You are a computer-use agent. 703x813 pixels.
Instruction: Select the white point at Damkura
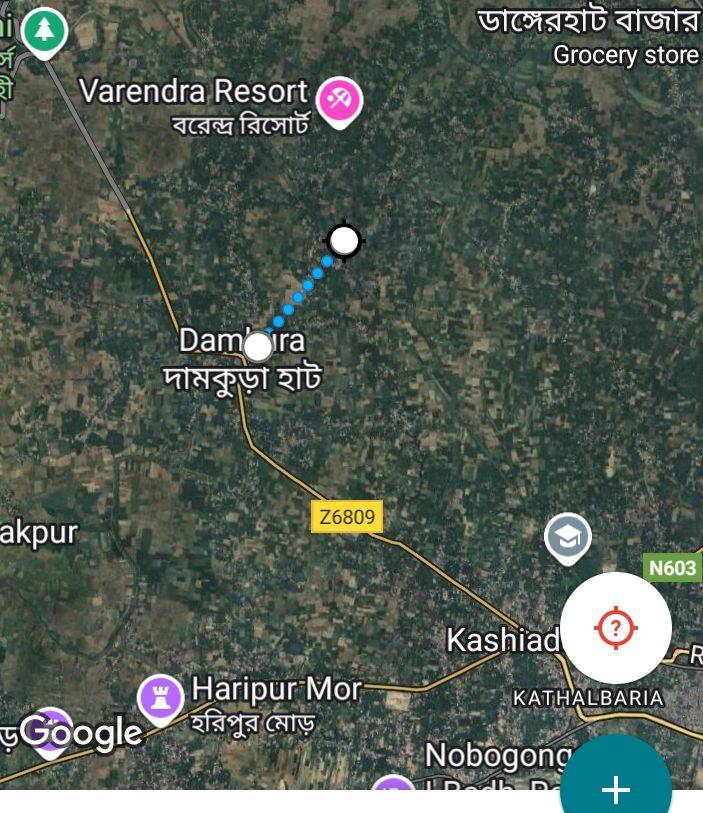258,347
